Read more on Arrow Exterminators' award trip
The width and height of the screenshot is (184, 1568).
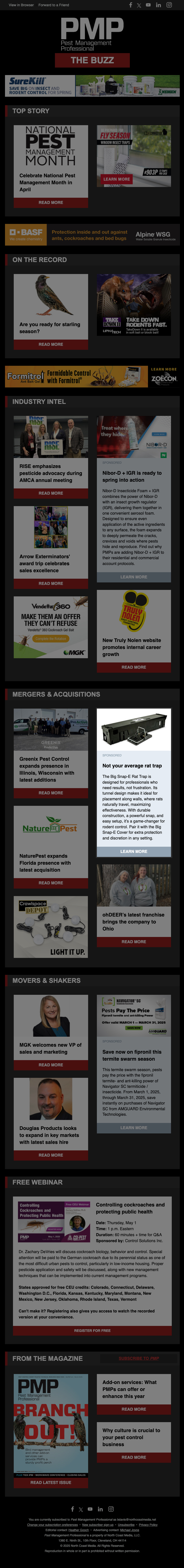[51, 583]
